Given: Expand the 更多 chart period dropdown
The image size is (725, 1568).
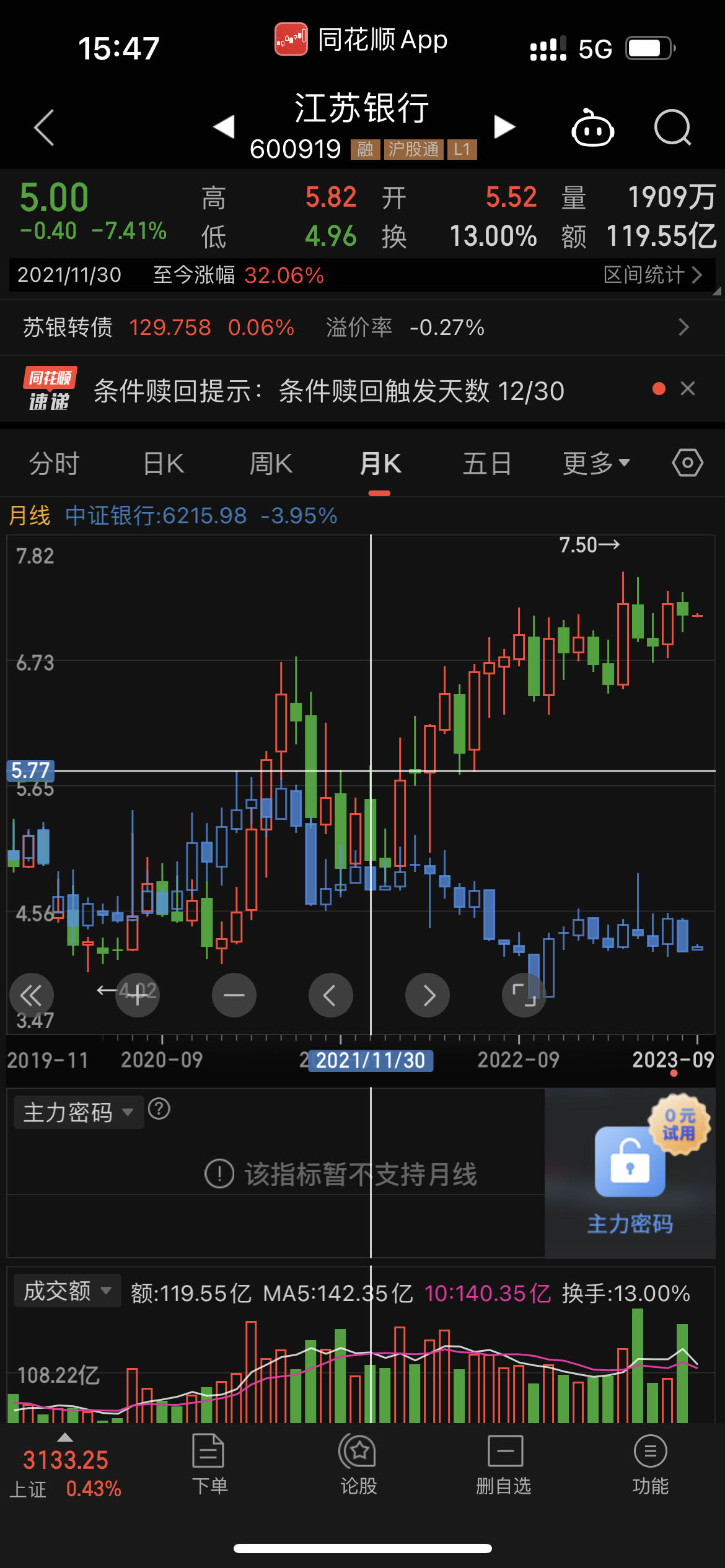Looking at the screenshot, I should 596,463.
